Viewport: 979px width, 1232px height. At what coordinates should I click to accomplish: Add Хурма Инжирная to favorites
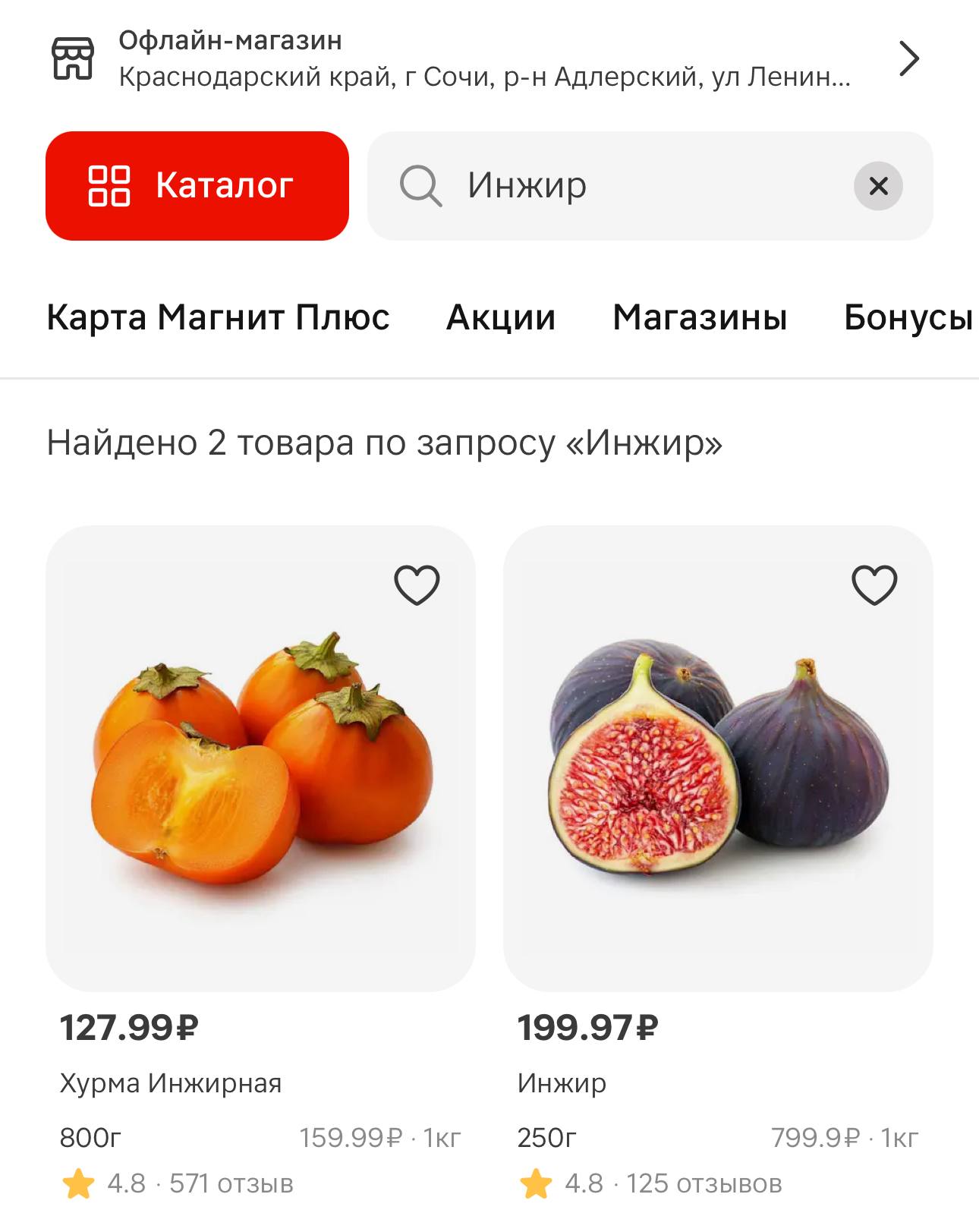click(417, 585)
